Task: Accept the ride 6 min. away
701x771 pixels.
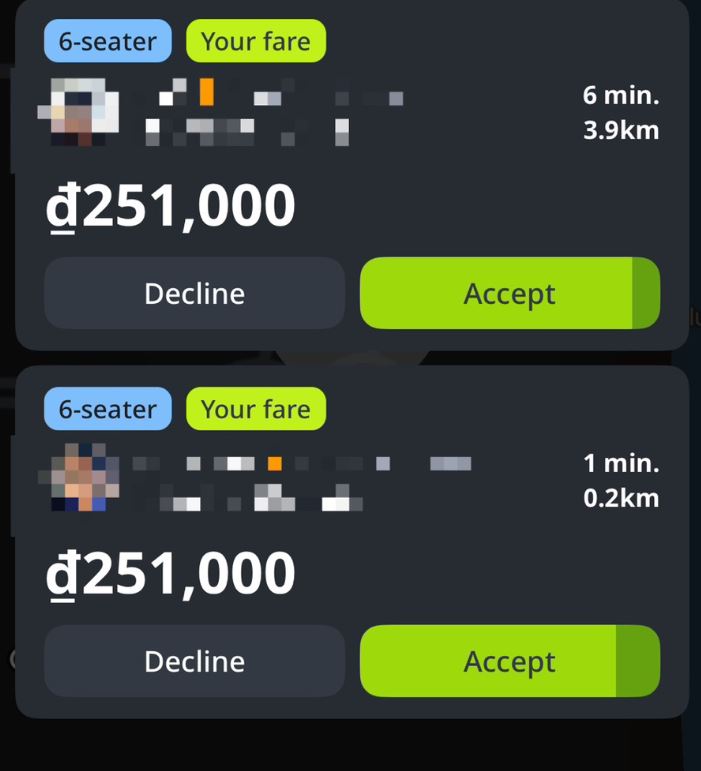Action: point(509,293)
